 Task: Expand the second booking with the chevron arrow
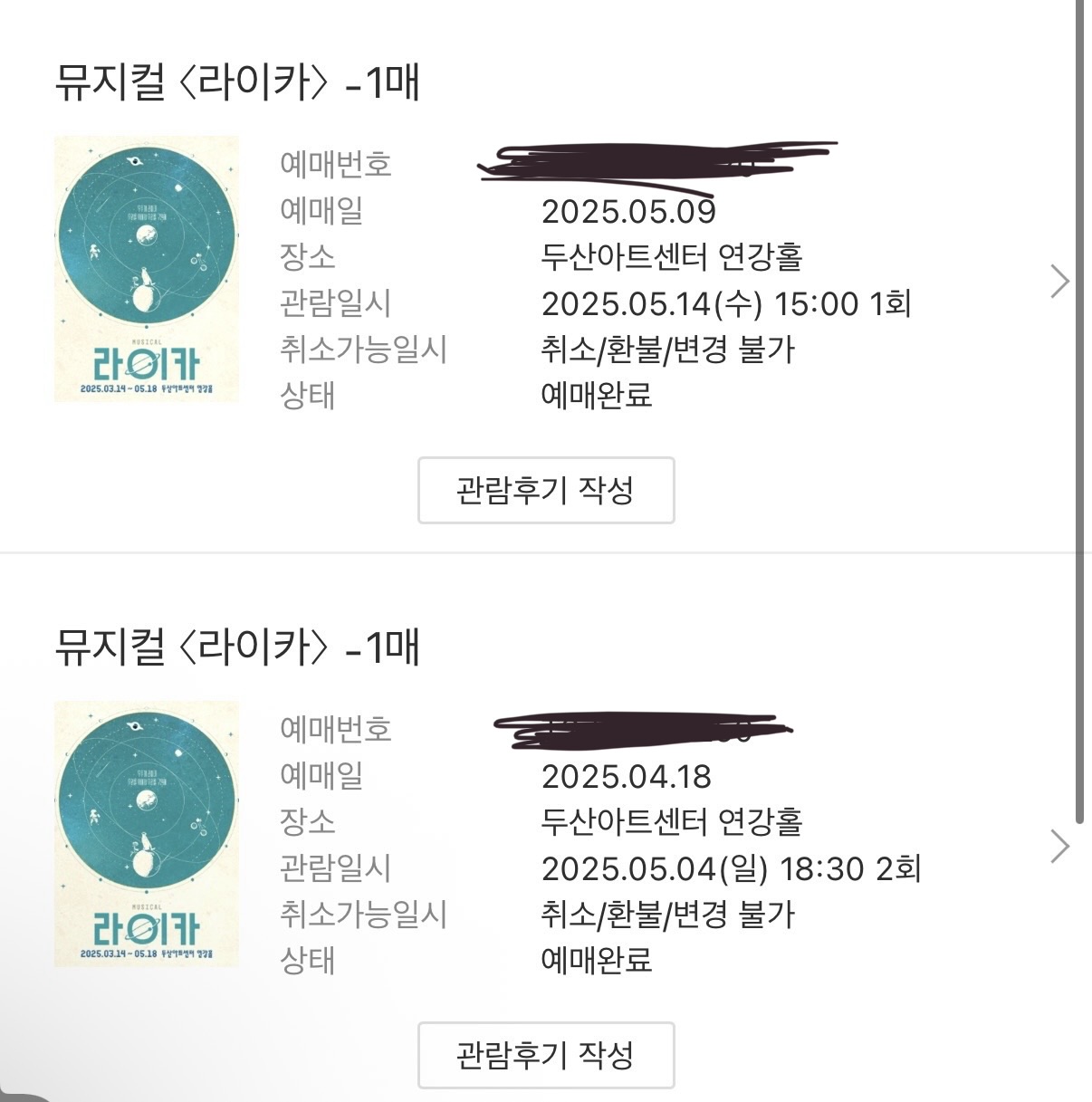[1058, 845]
